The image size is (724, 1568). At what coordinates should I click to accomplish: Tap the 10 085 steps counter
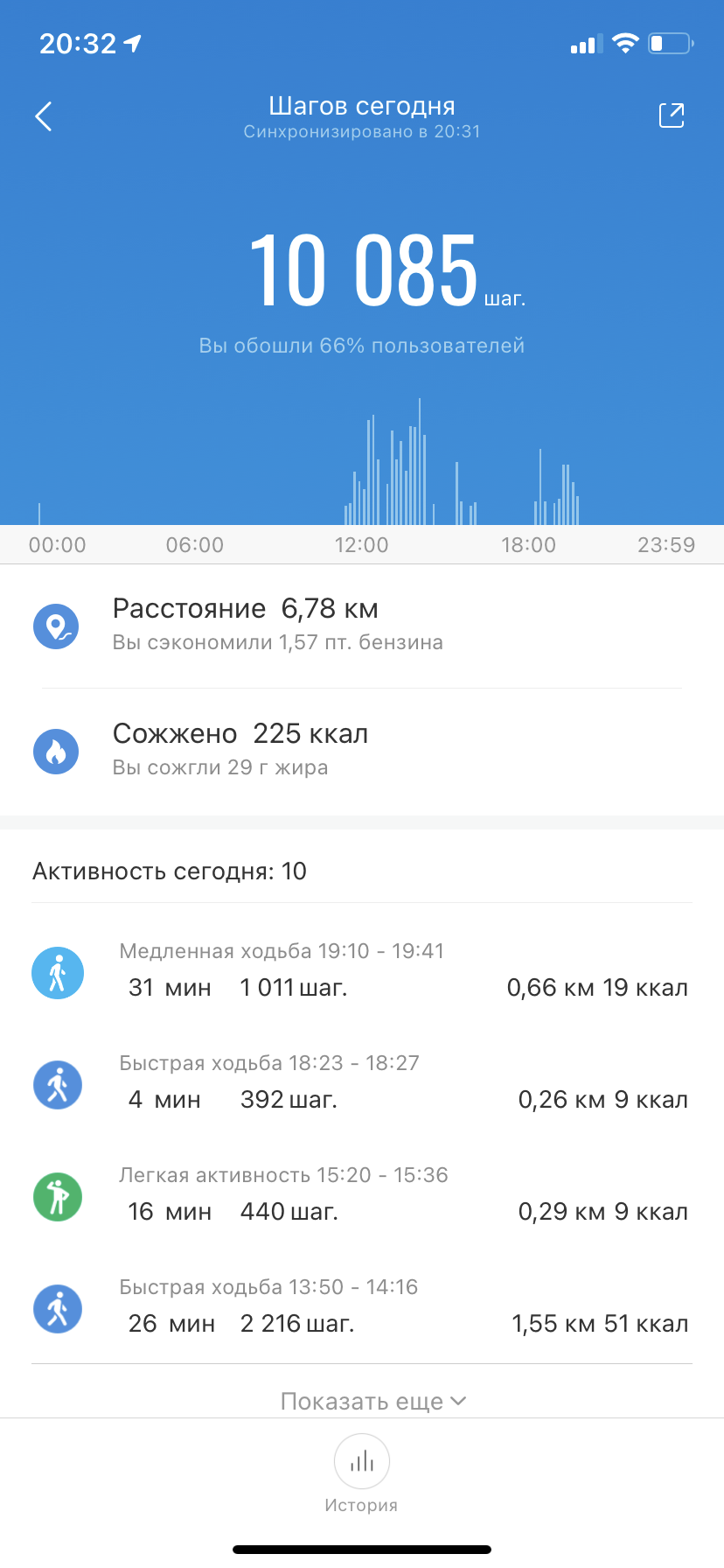click(361, 269)
